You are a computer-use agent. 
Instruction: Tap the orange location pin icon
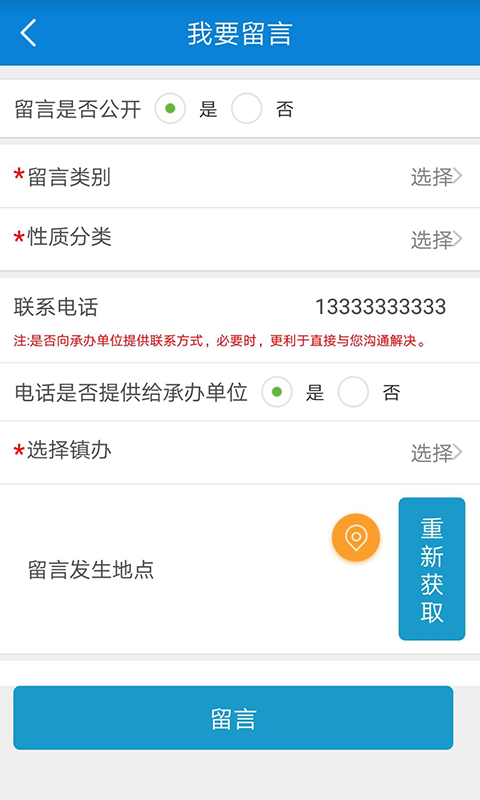point(356,537)
